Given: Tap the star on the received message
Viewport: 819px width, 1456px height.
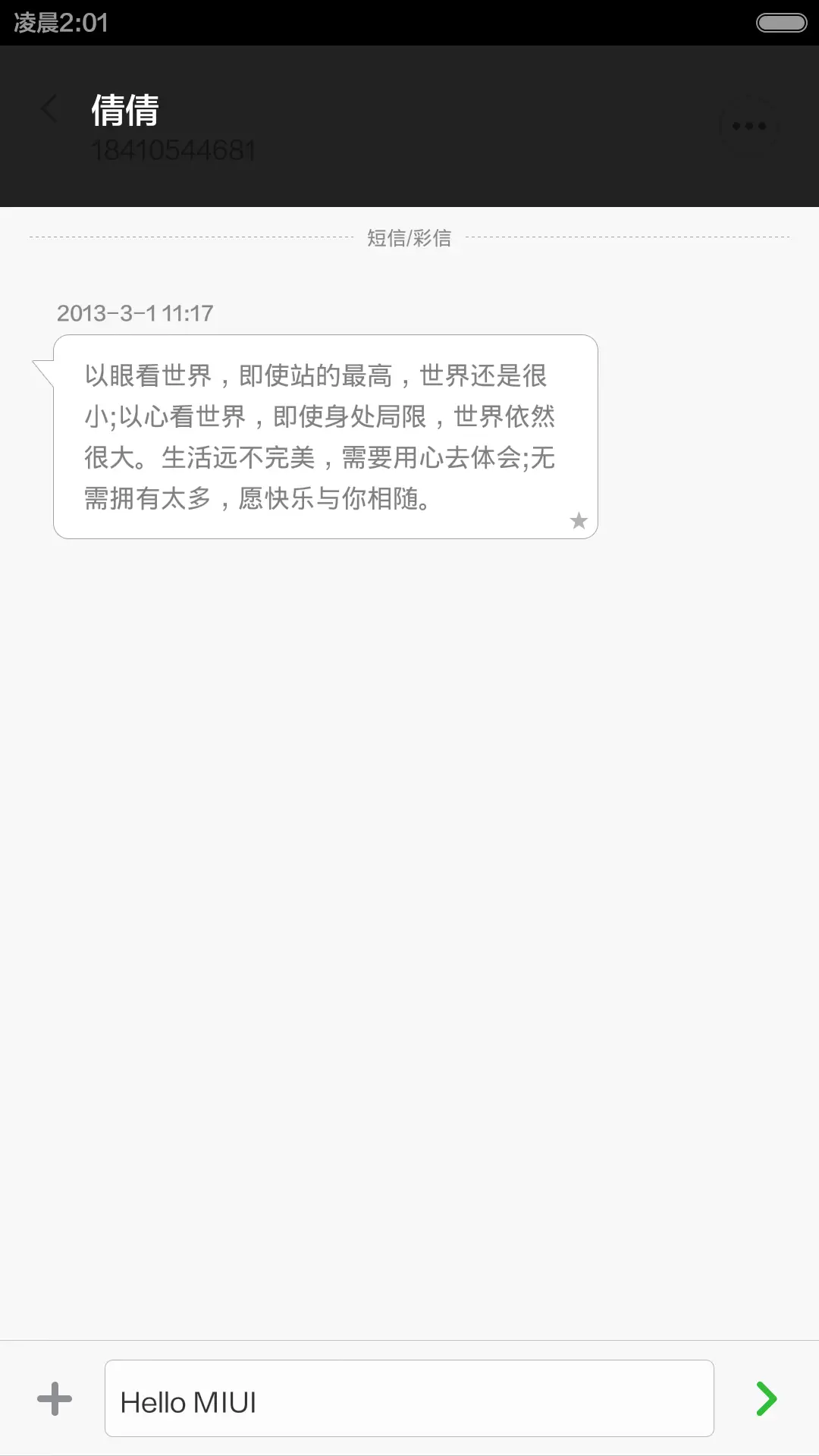Looking at the screenshot, I should [x=579, y=521].
